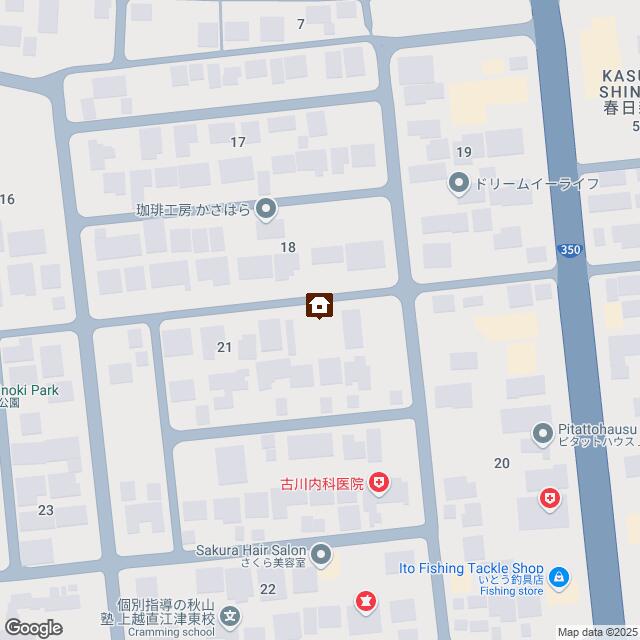Select the ドリームイーライフ map pin
This screenshot has width=640, height=640.
coord(459,183)
